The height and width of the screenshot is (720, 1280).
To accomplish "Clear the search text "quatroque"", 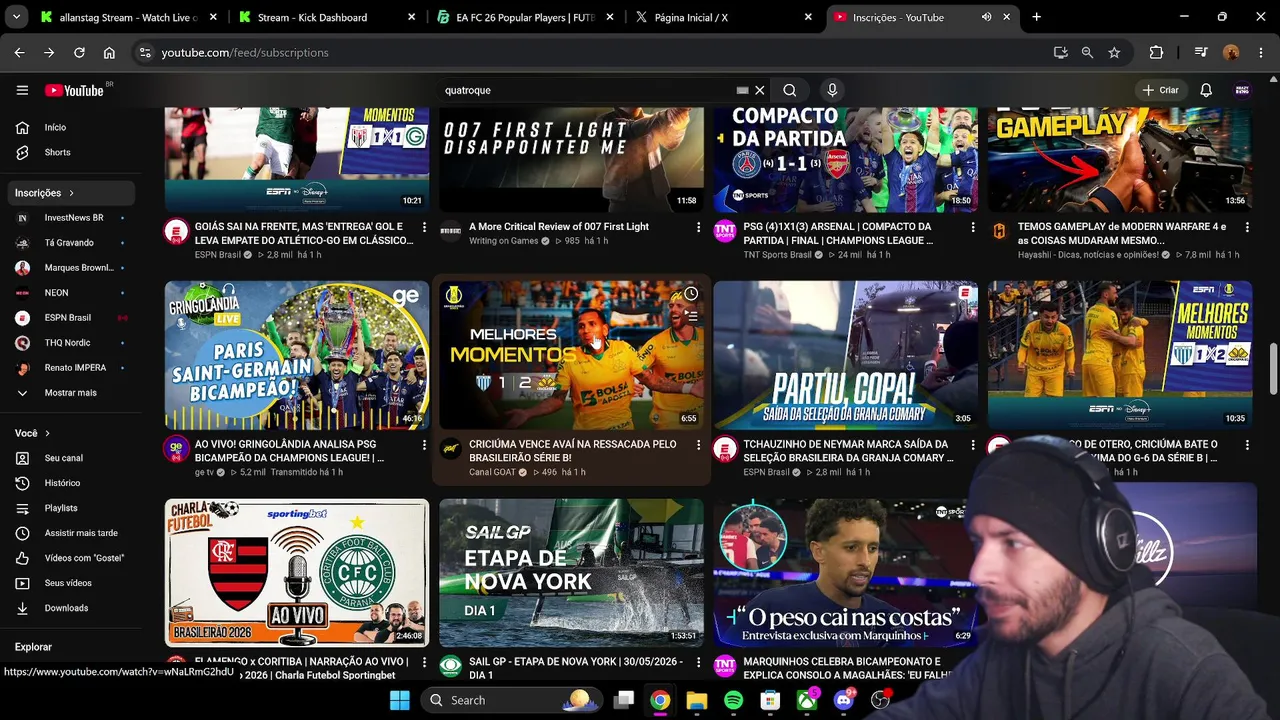I will [x=760, y=90].
